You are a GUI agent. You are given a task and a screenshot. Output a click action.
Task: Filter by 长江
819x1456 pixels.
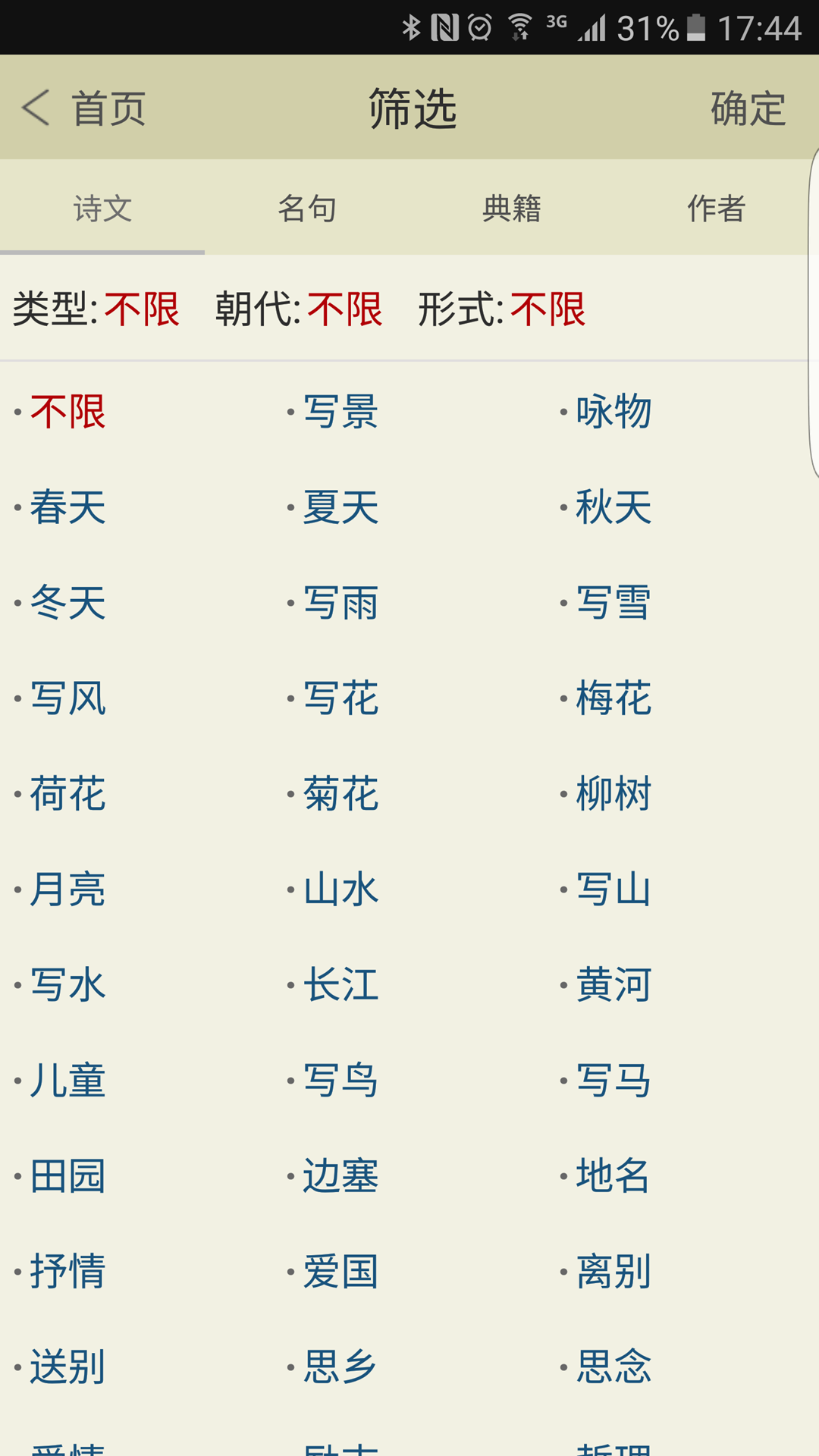[340, 985]
